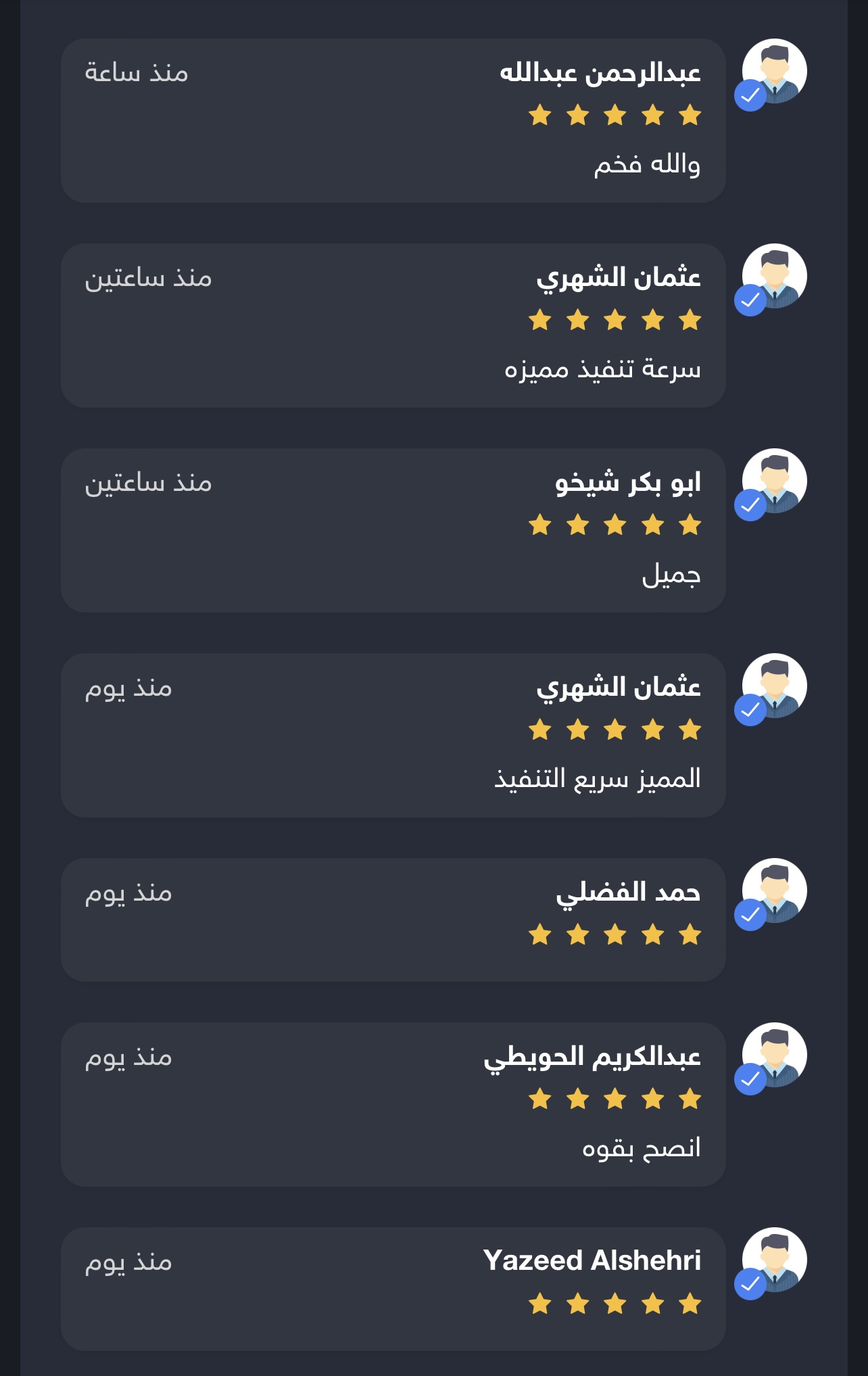Viewport: 868px width, 1376px height.
Task: Open the review by عبدالكريم الحويطي
Action: 393,1104
